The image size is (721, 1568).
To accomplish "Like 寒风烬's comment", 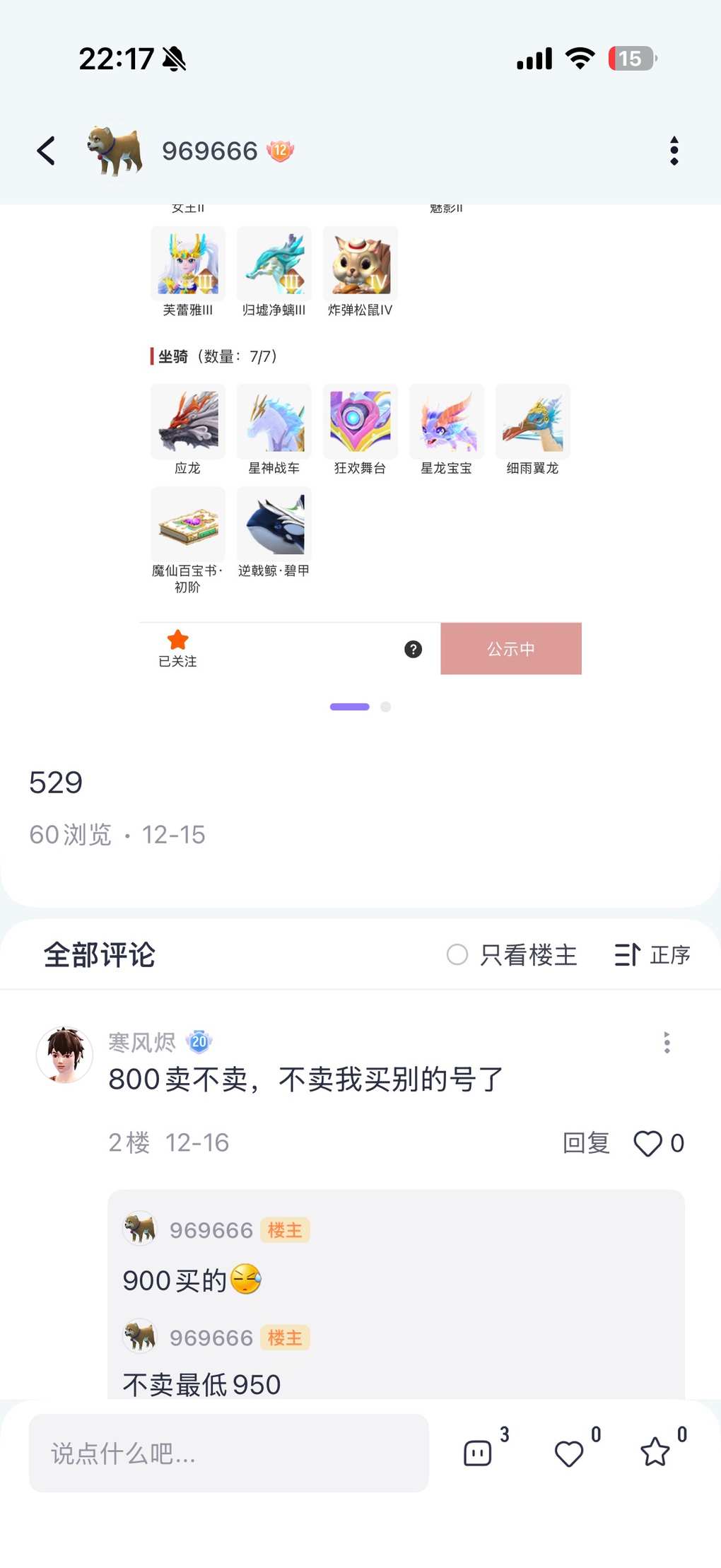I will pyautogui.click(x=648, y=1143).
